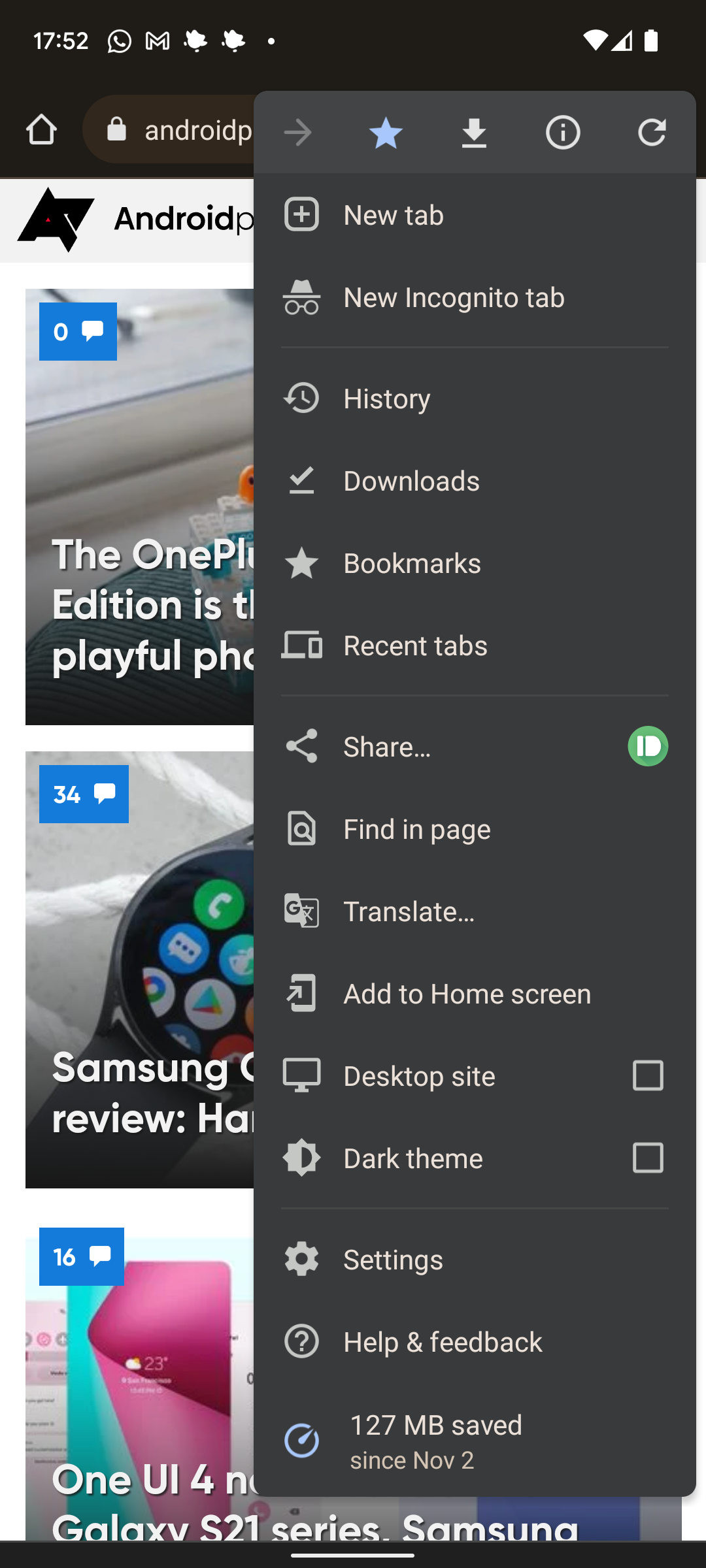This screenshot has height=1568, width=706.
Task: View page info
Action: (563, 133)
